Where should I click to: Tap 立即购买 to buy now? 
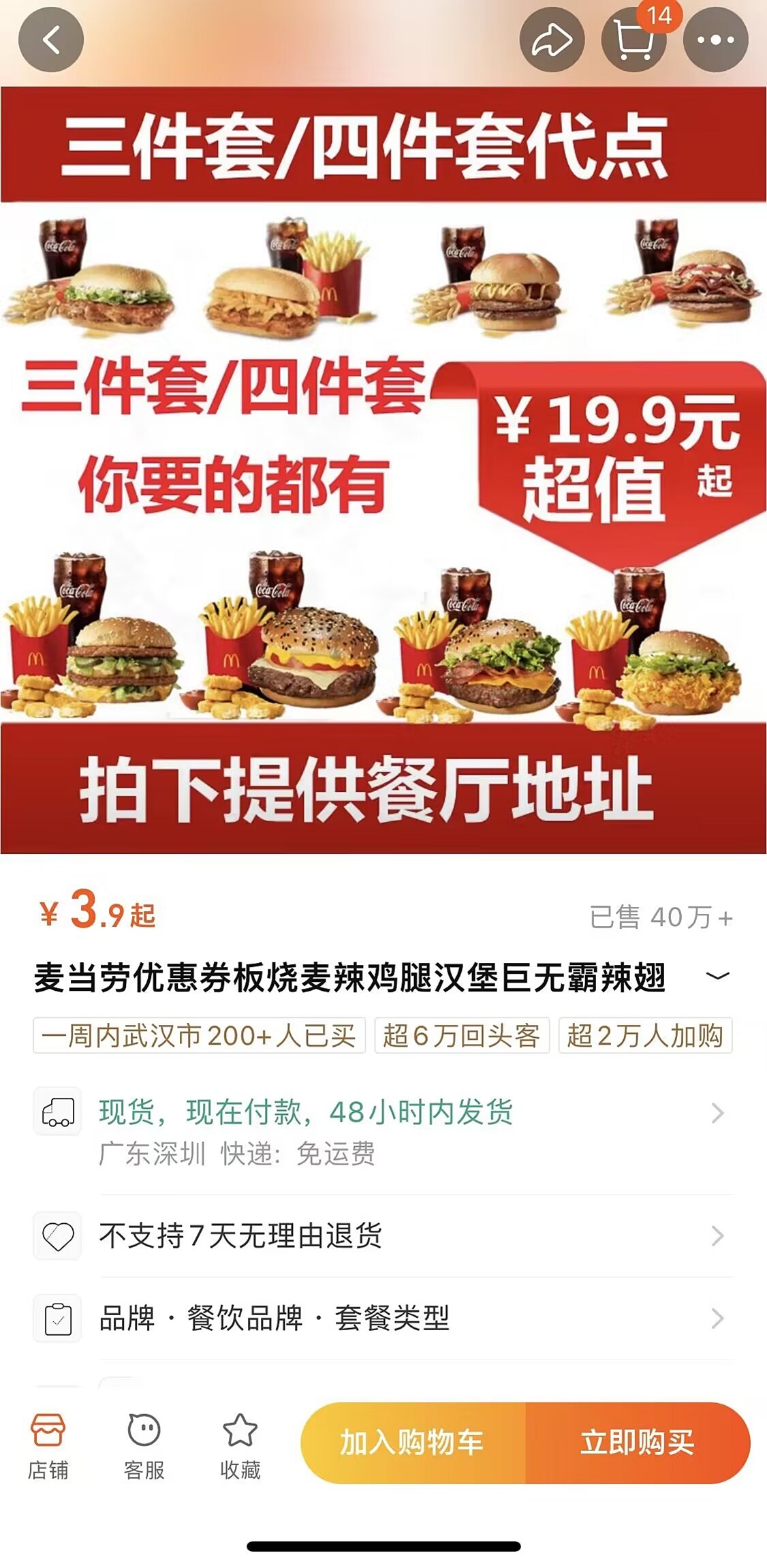point(638,1443)
